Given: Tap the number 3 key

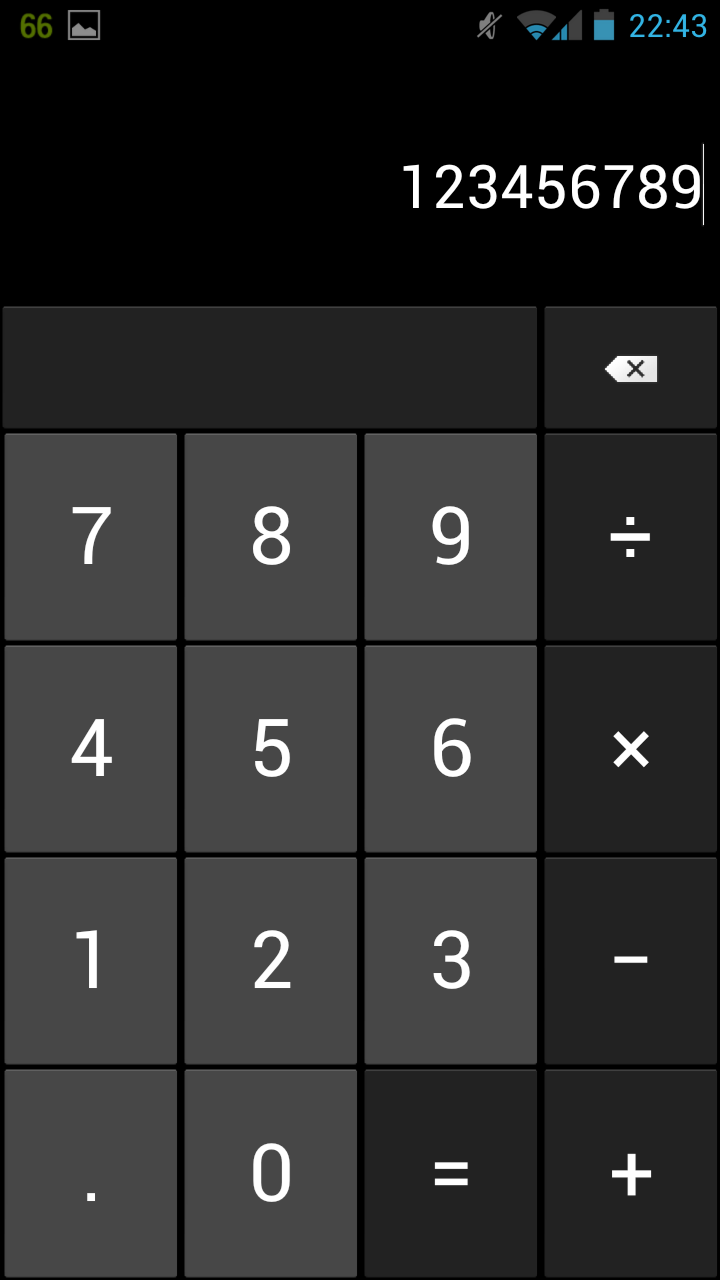Looking at the screenshot, I should (451, 961).
